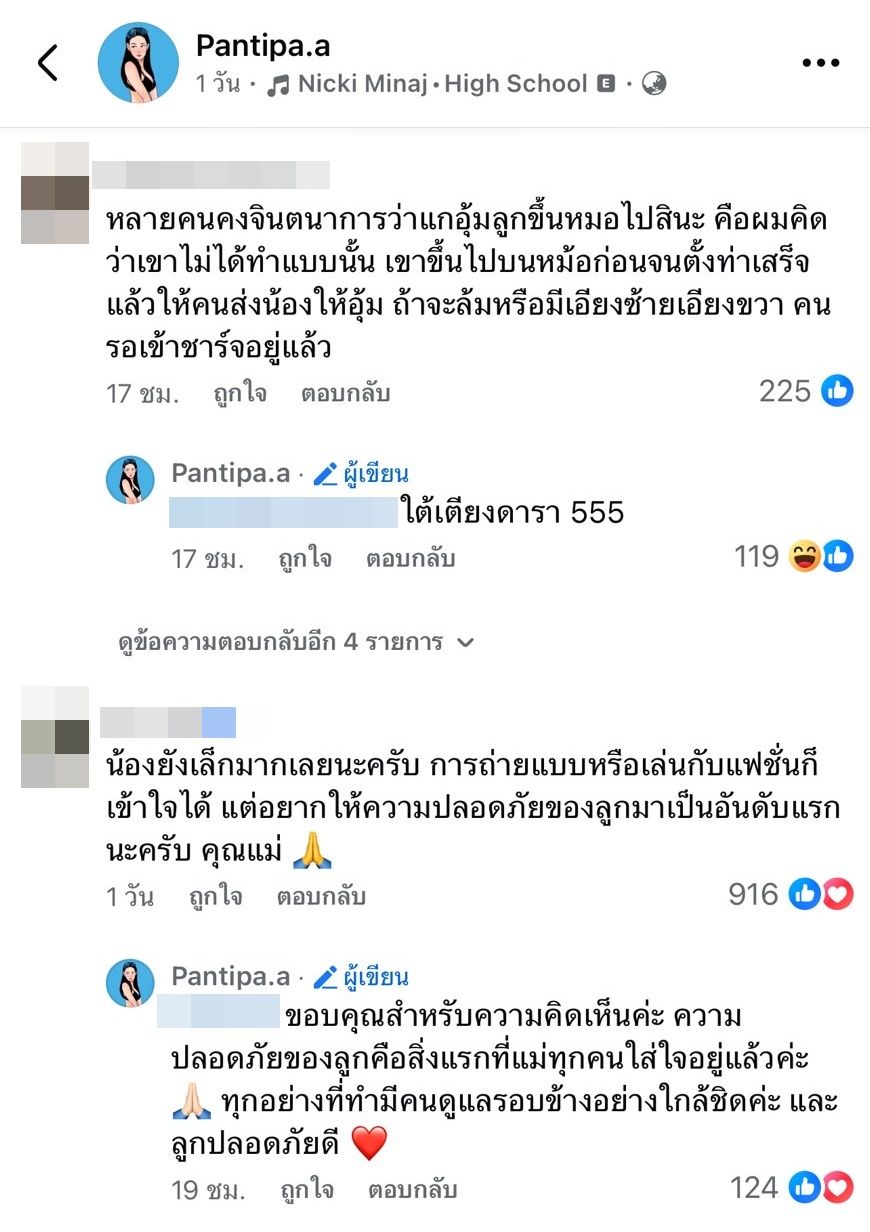Like the comment with 225 reactions
Viewport: 870px width, 1232px height.
point(240,394)
